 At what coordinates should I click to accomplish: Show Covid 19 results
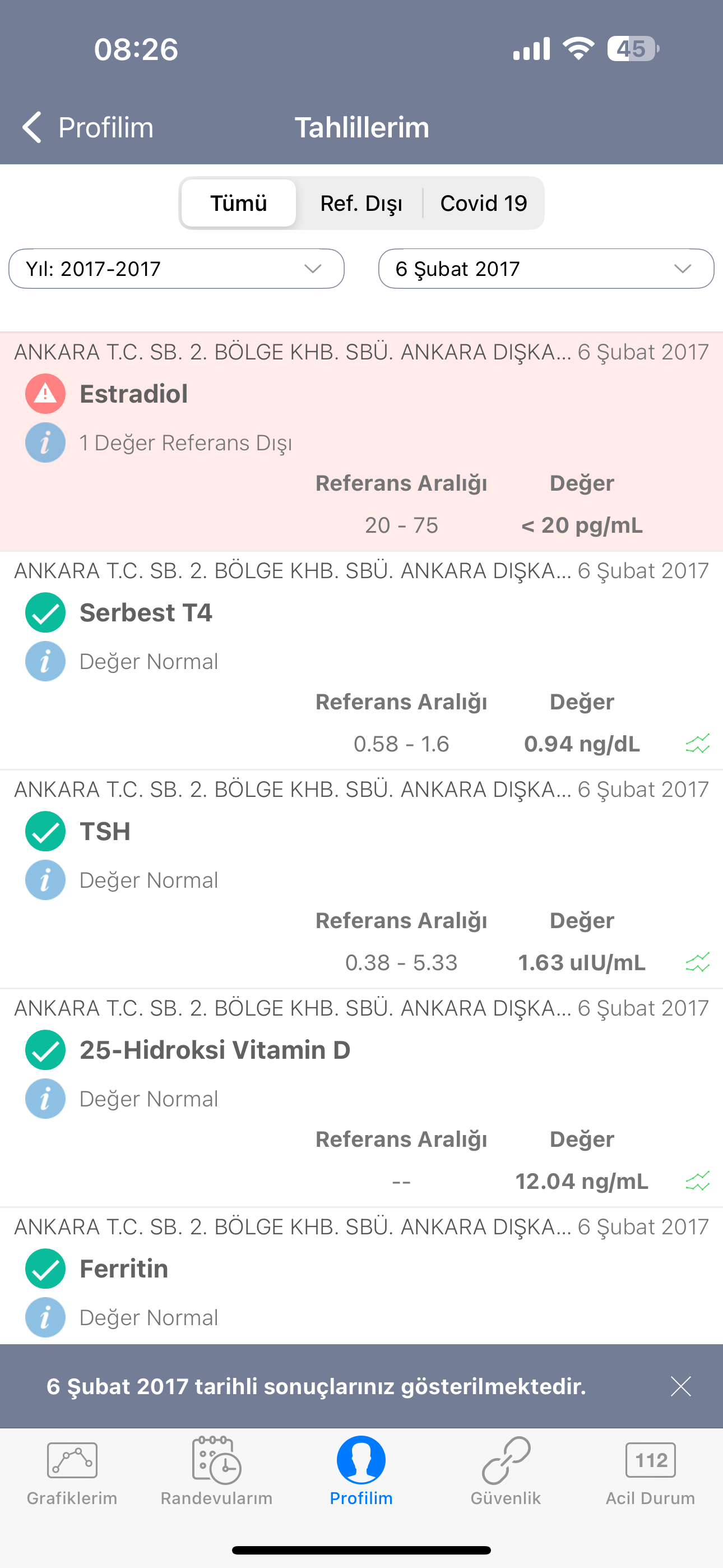483,204
